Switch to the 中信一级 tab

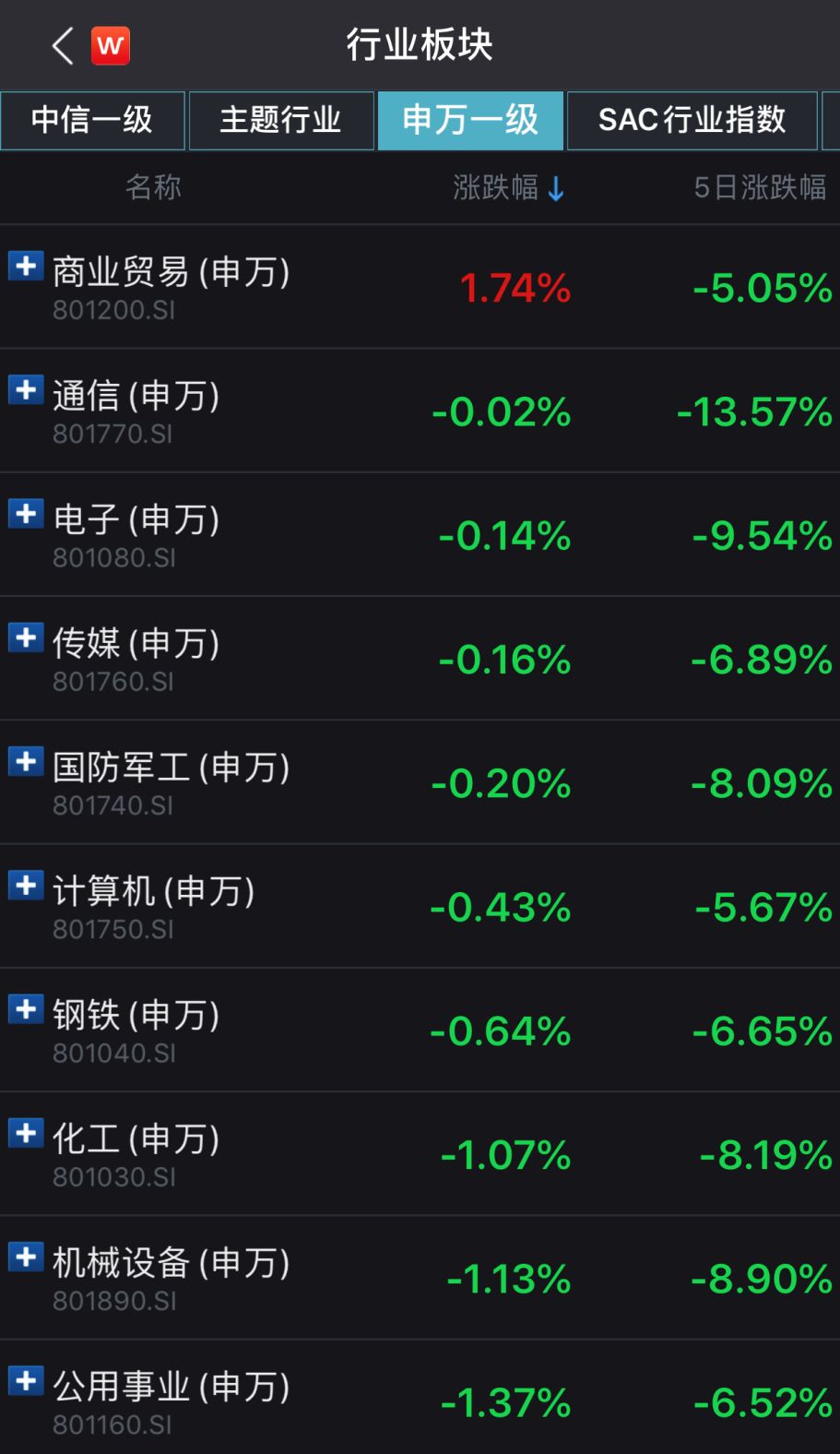[x=92, y=120]
